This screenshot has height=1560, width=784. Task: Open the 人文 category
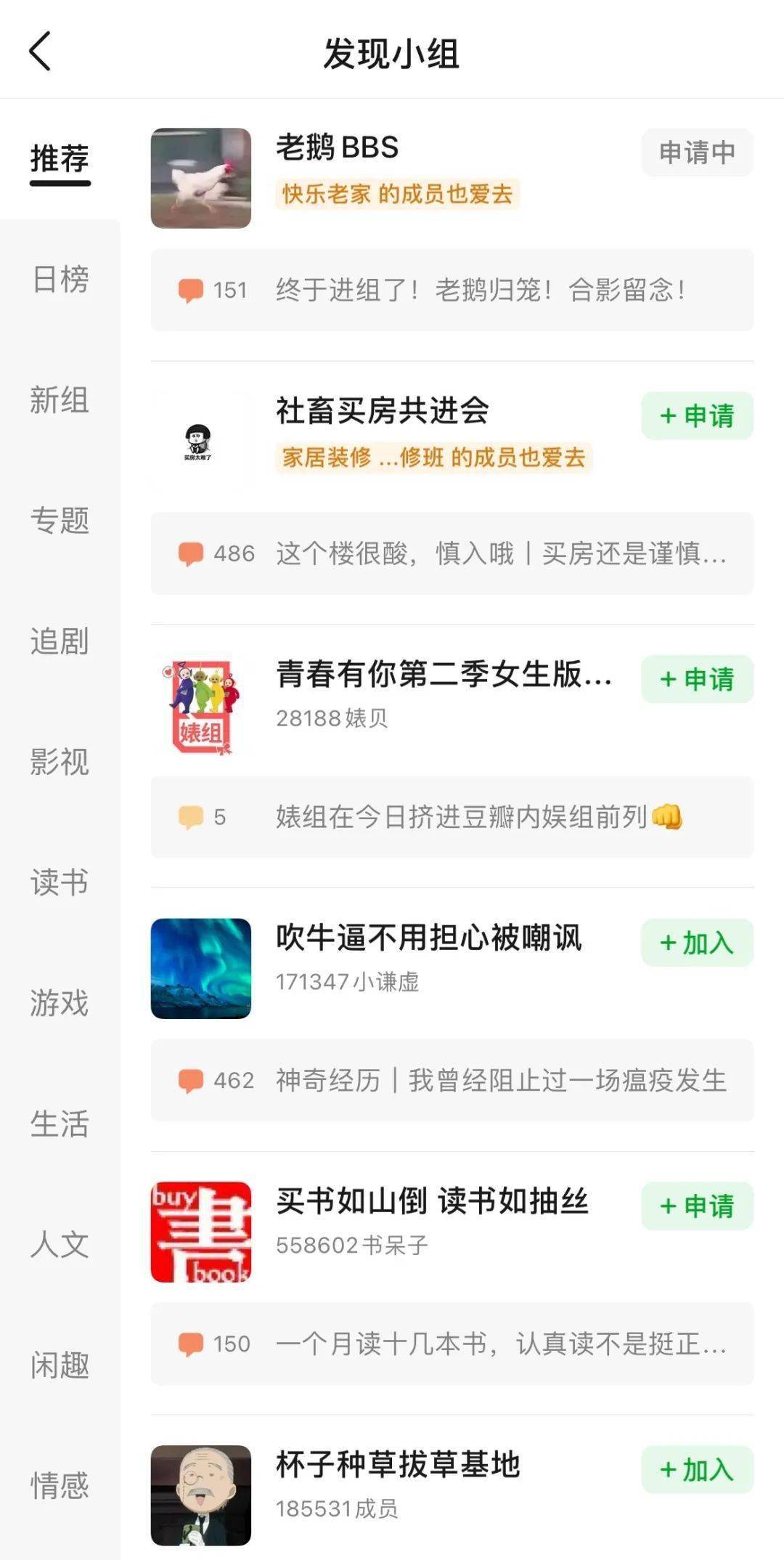click(x=60, y=1243)
